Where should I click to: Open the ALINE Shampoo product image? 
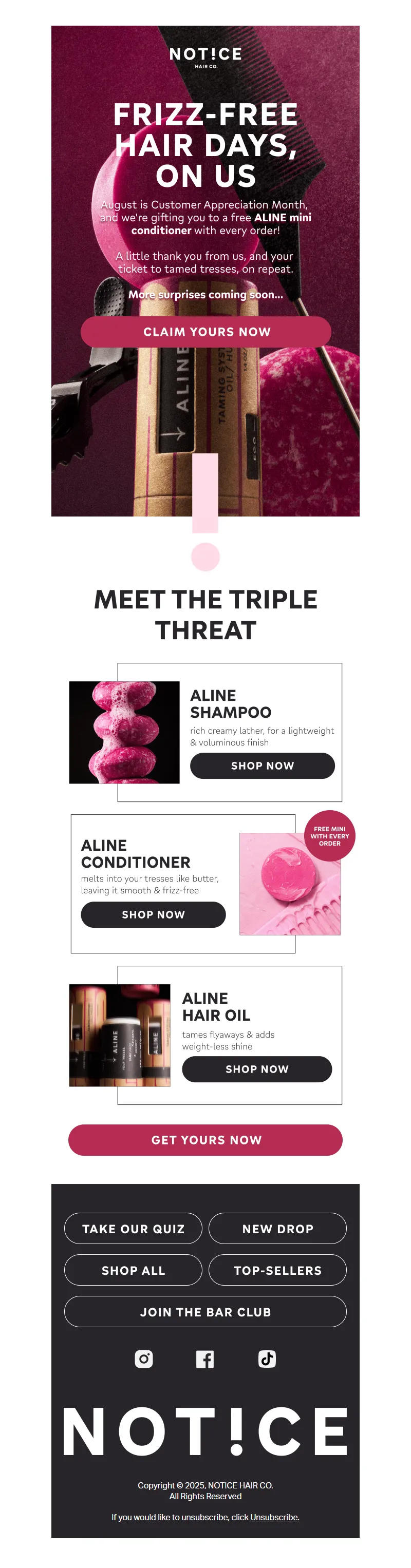click(x=124, y=732)
